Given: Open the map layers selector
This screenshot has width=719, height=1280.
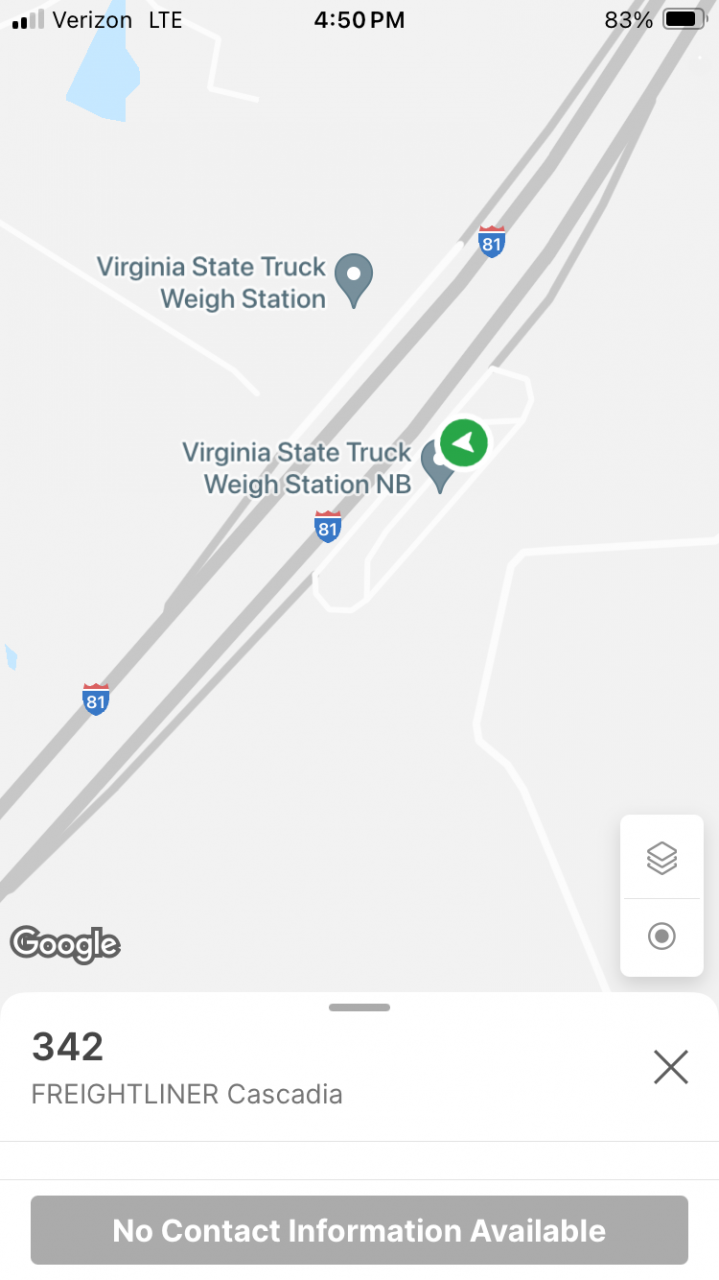Looking at the screenshot, I should (x=661, y=857).
